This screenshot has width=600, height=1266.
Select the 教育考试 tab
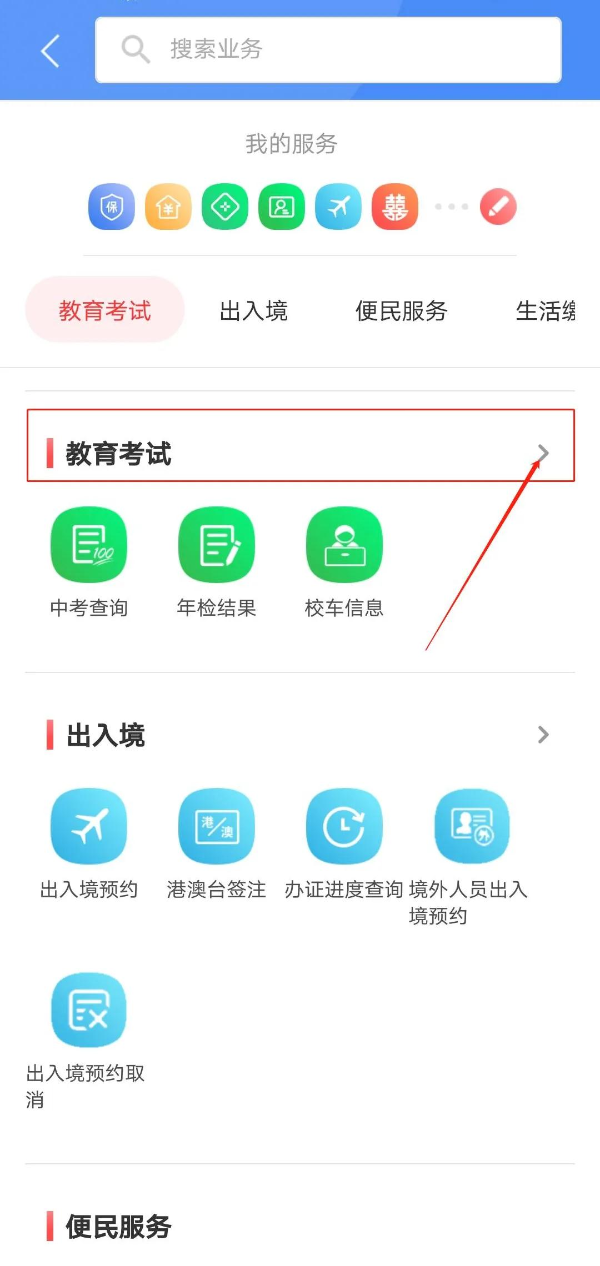(105, 311)
